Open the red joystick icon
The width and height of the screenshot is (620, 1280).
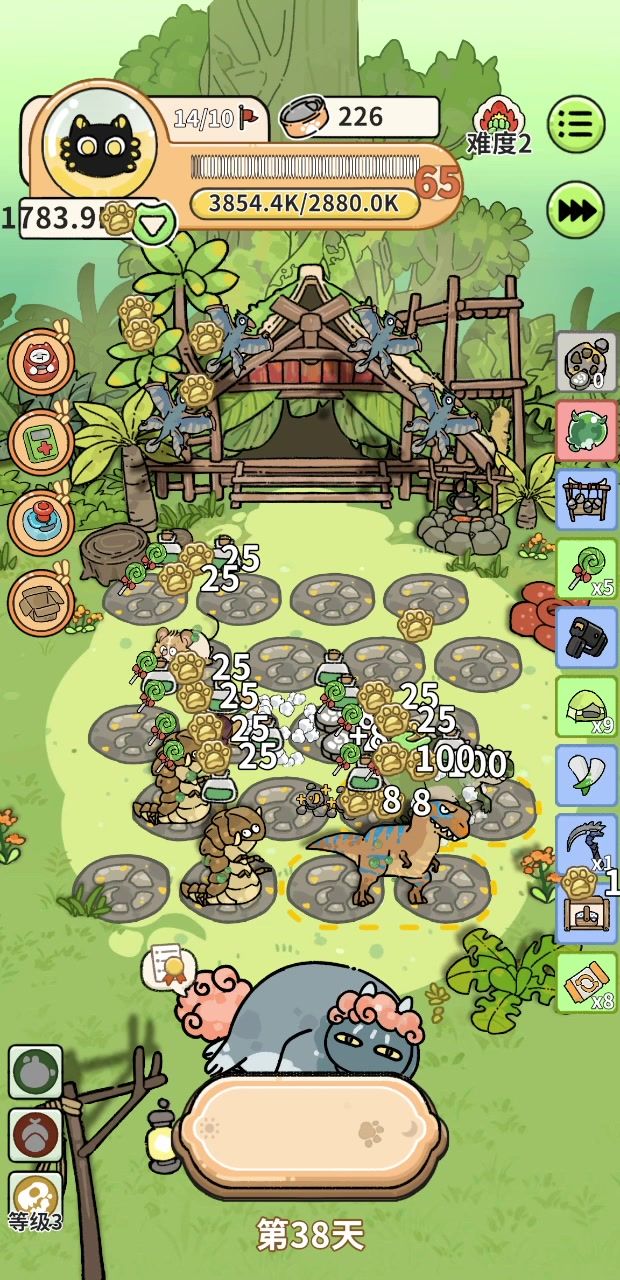pos(40,522)
